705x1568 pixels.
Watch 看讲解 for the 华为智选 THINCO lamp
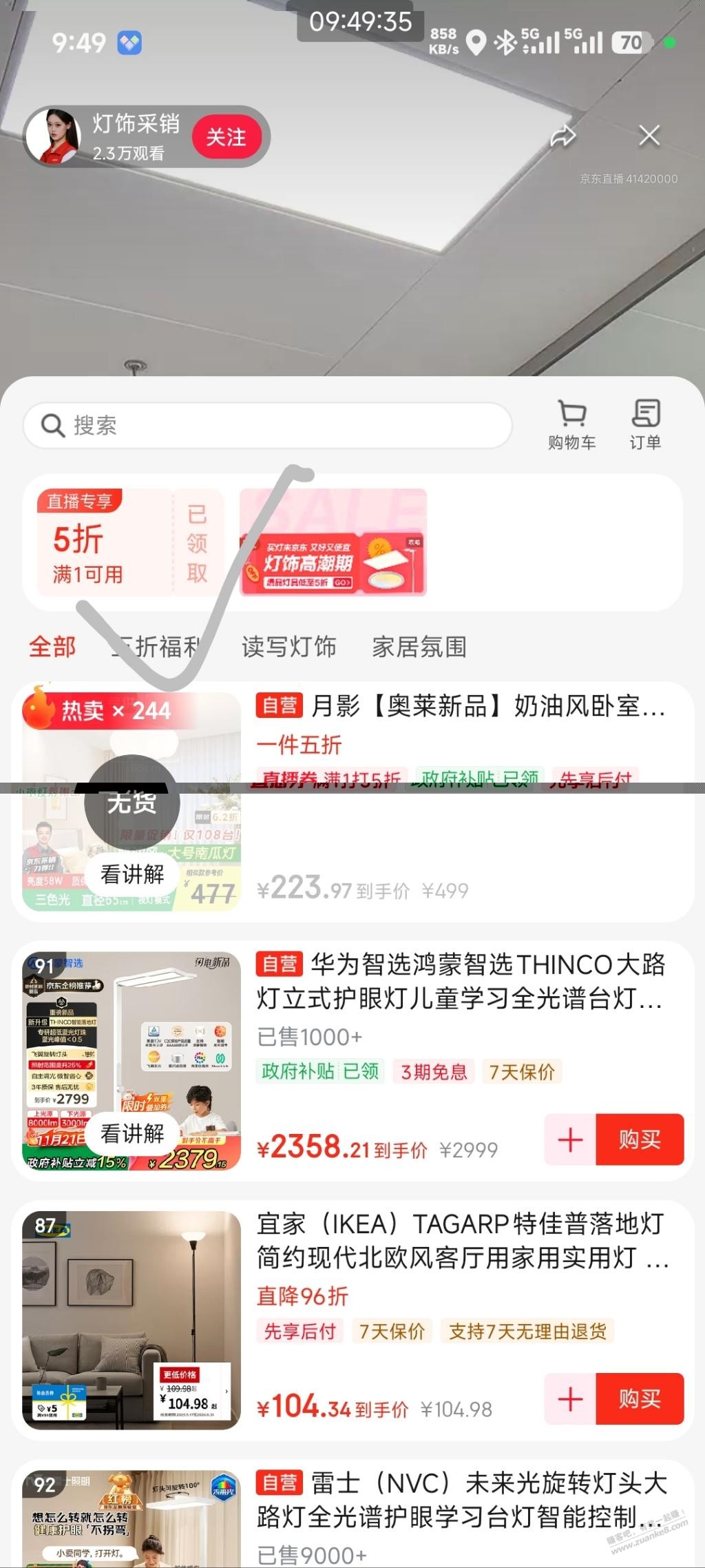[132, 1133]
